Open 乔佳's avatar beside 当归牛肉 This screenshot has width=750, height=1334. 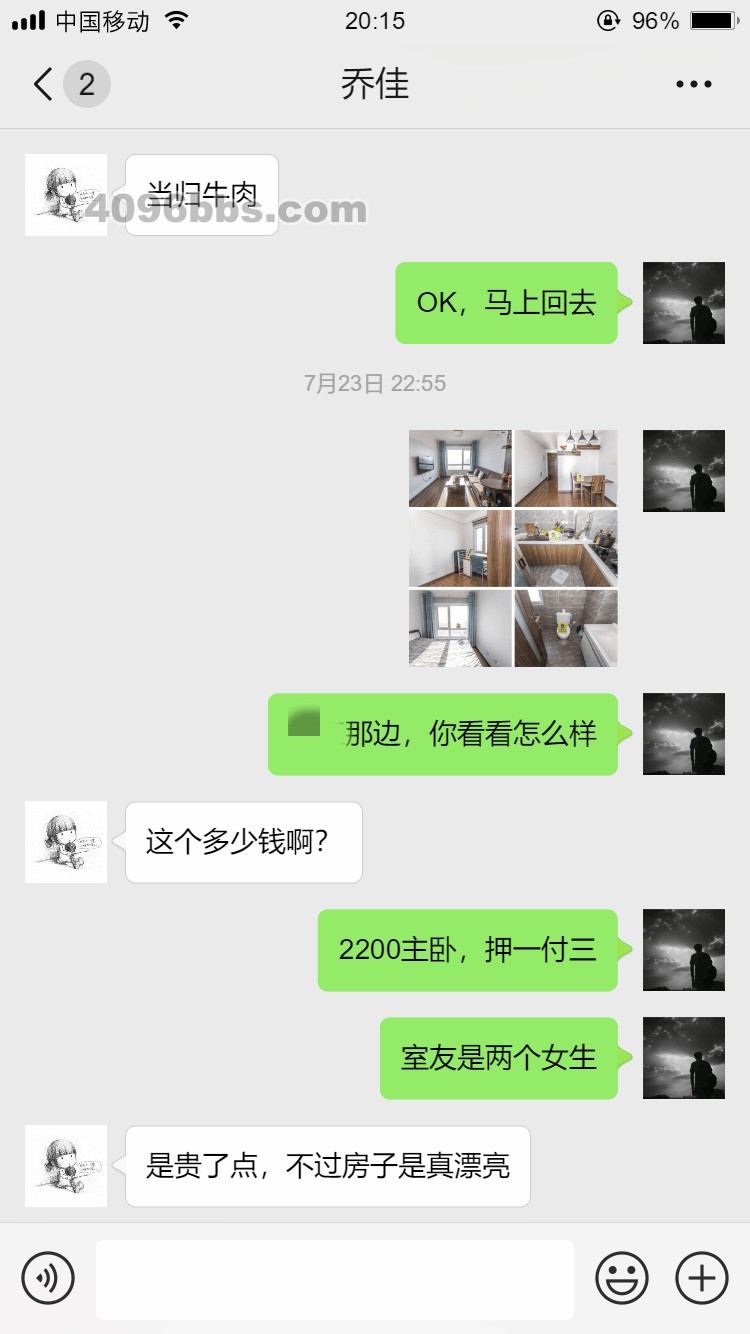tap(66, 195)
